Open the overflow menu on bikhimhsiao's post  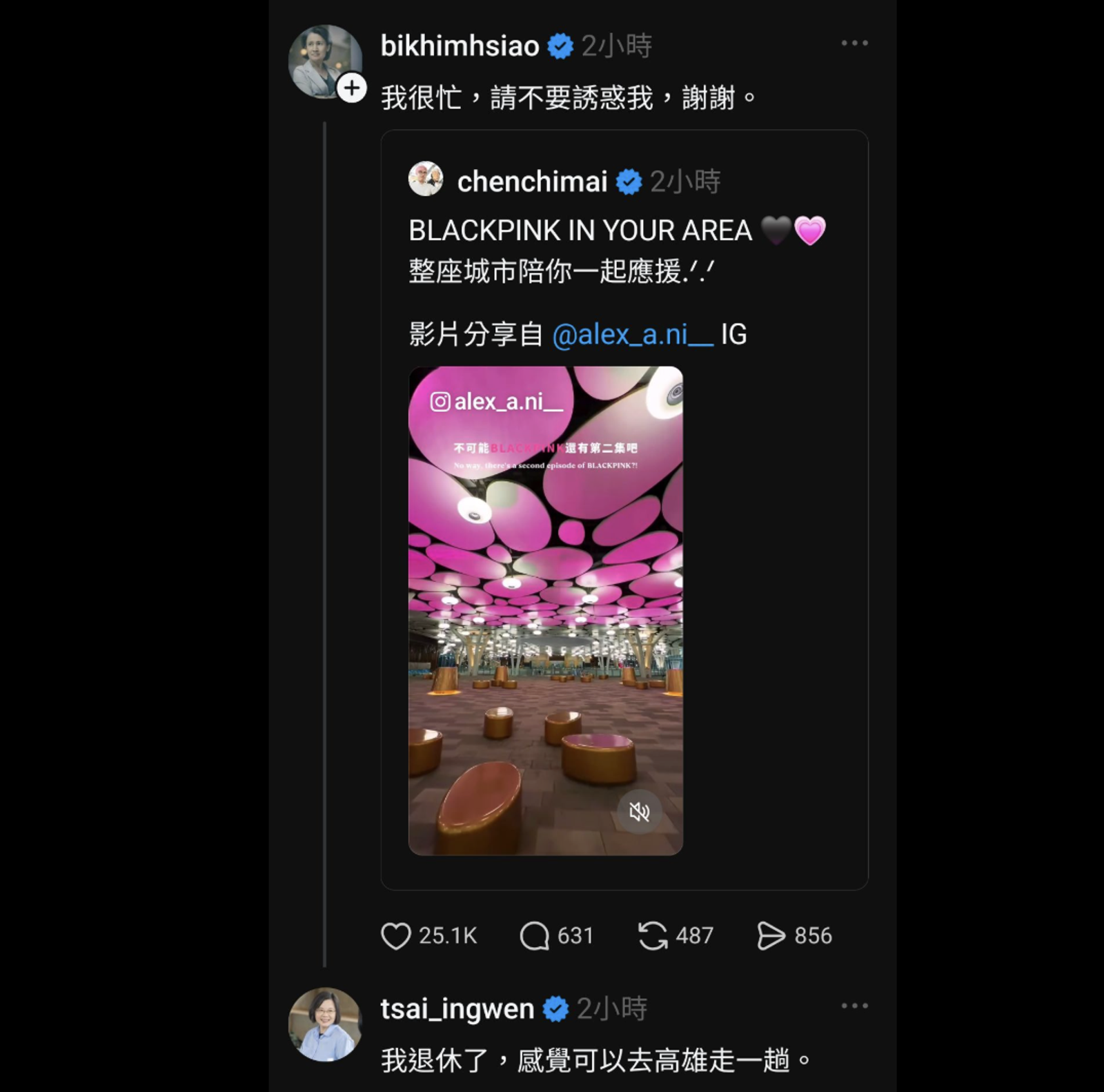[854, 43]
